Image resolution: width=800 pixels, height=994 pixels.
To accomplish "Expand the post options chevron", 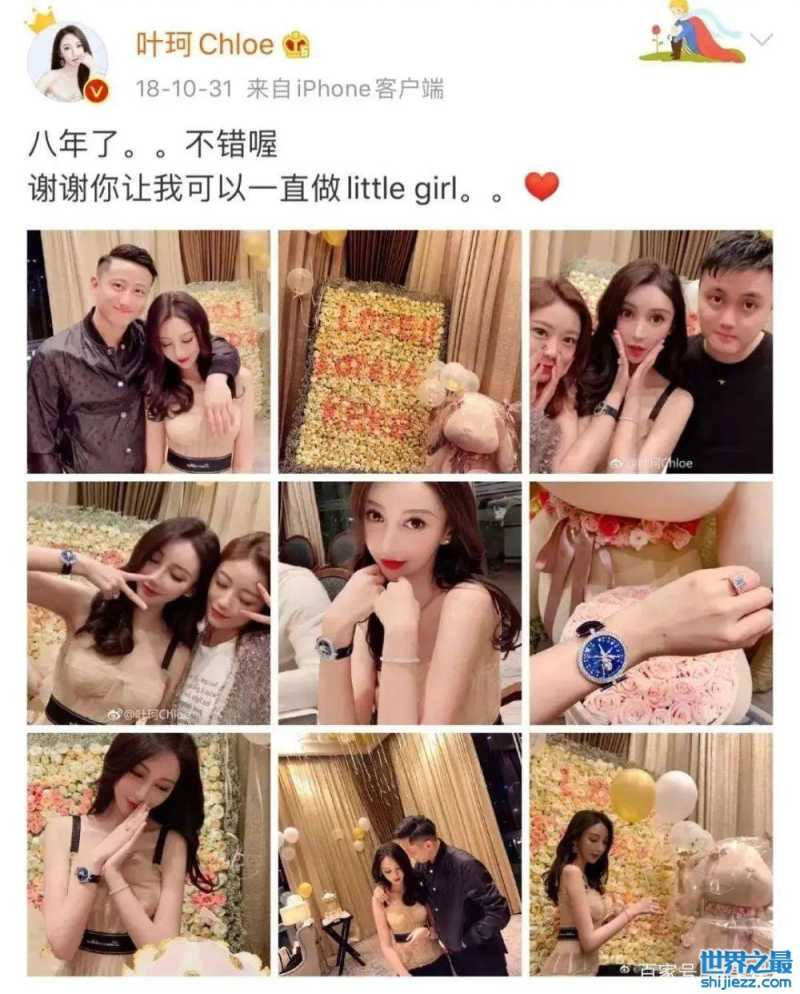I will click(762, 40).
